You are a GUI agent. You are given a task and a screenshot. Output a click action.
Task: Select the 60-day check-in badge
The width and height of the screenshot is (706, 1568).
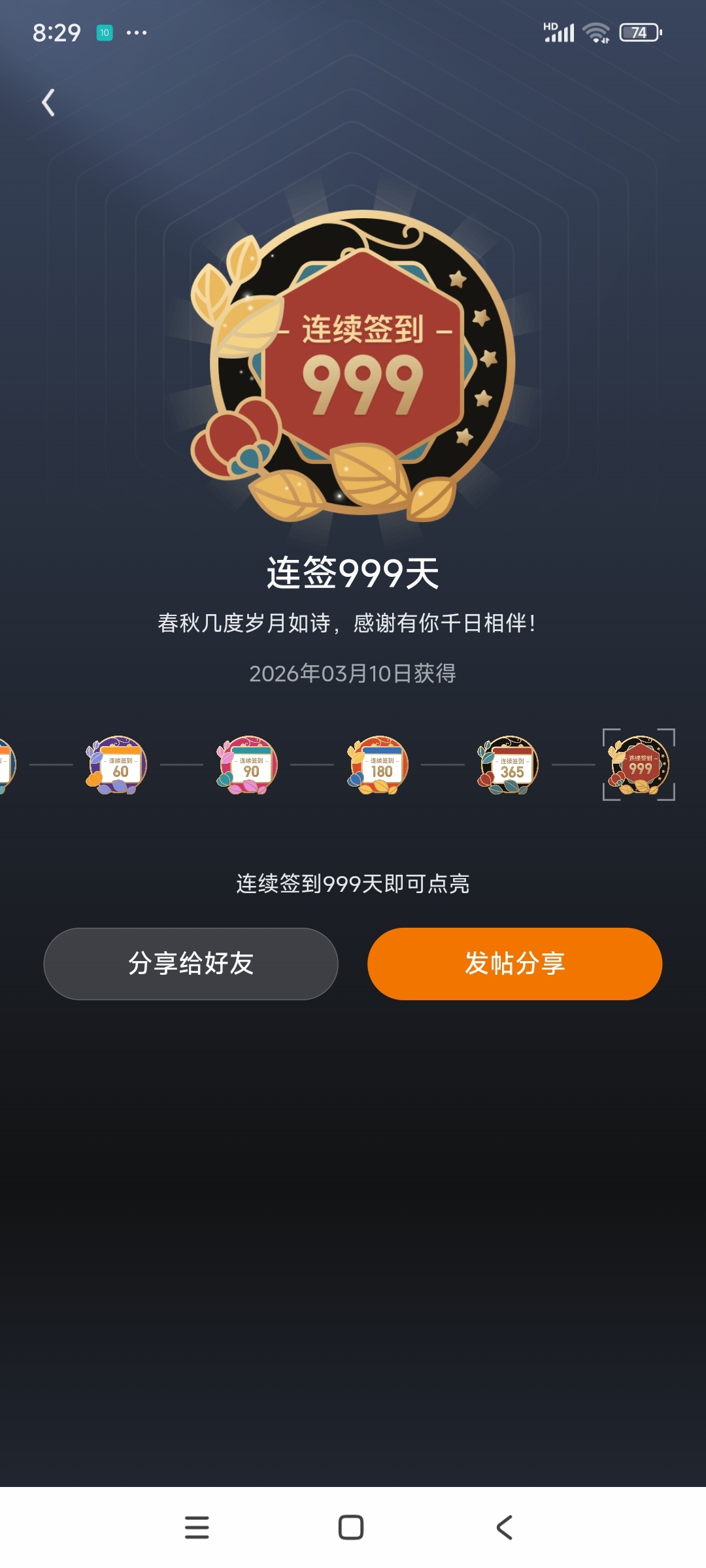coord(116,765)
